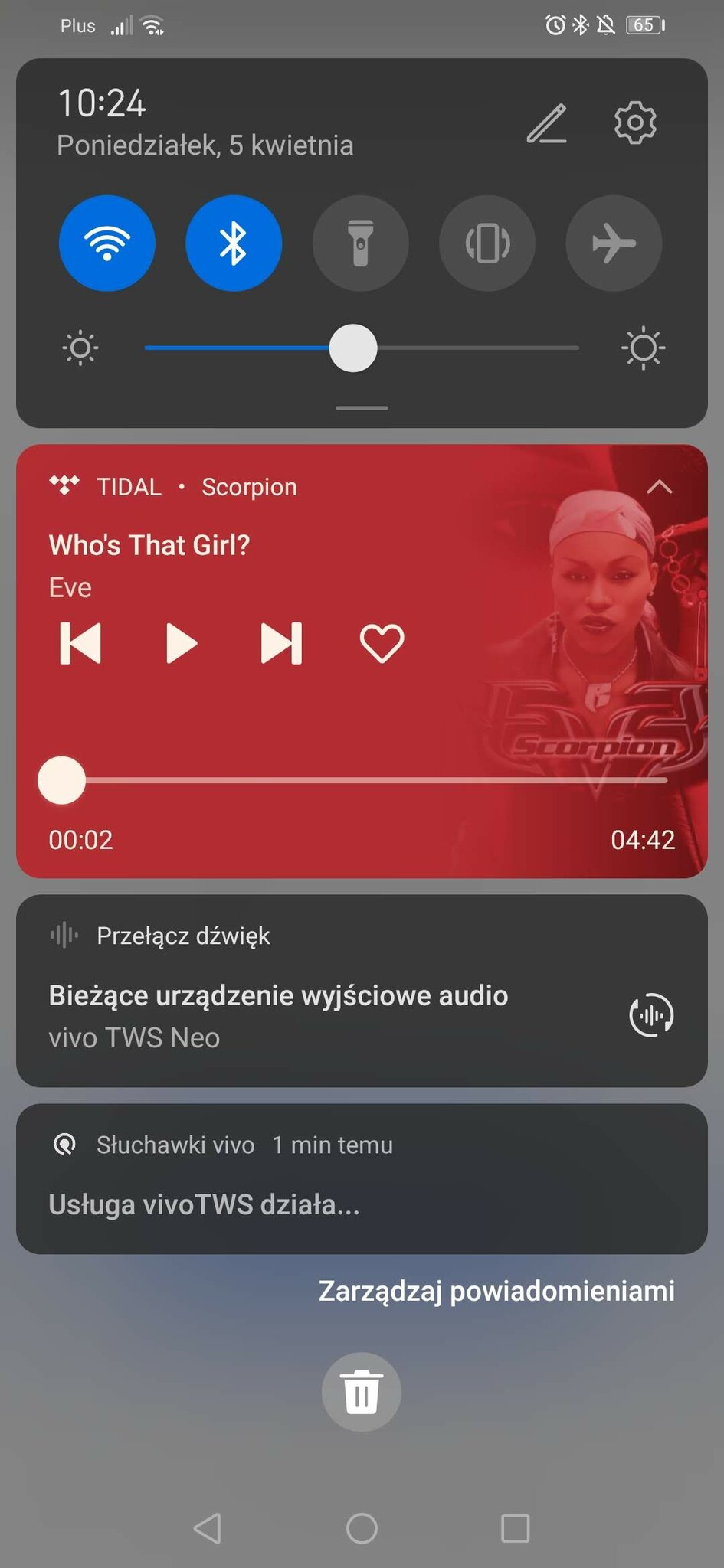The image size is (724, 1568).
Task: Open Zarządzaj powiadomieniami
Action: [496, 1291]
